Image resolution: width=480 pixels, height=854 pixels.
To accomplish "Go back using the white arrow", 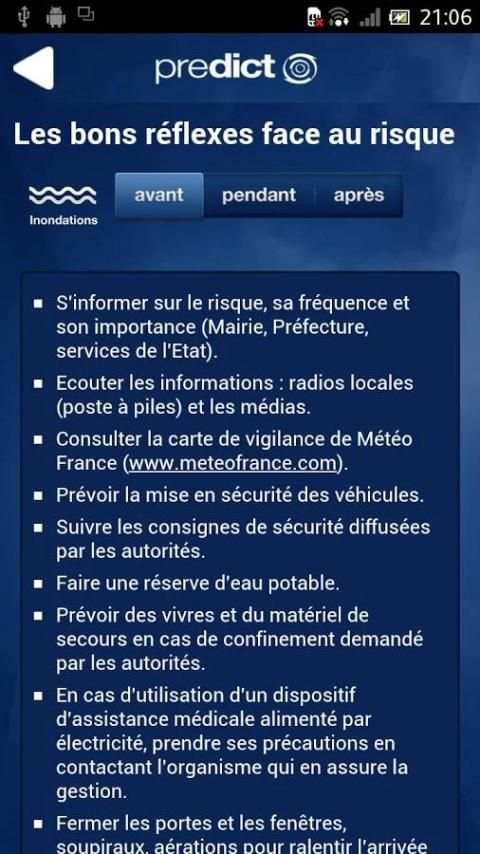I will pyautogui.click(x=34, y=68).
